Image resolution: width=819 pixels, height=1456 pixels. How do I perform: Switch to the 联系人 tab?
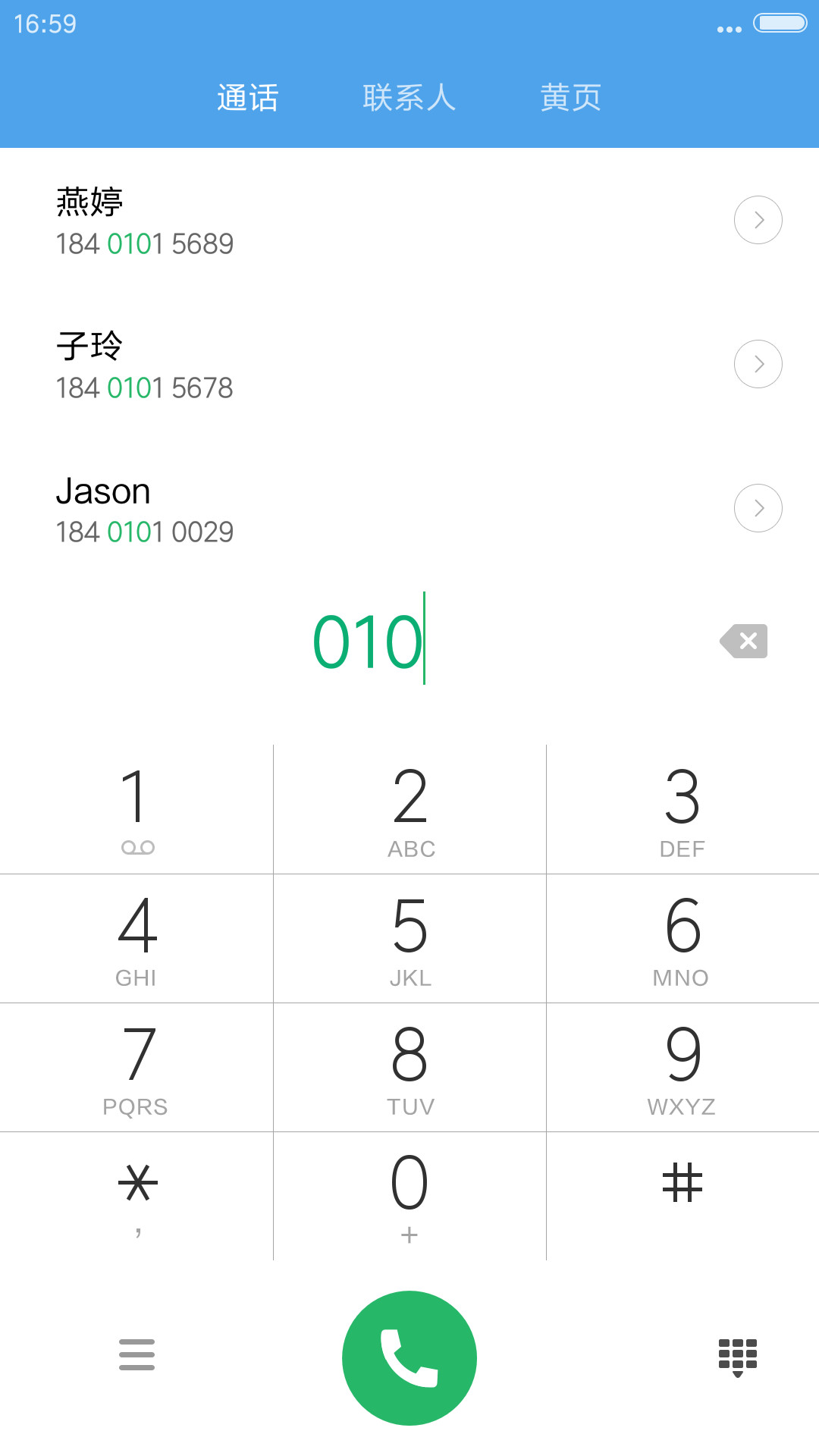pyautogui.click(x=409, y=98)
